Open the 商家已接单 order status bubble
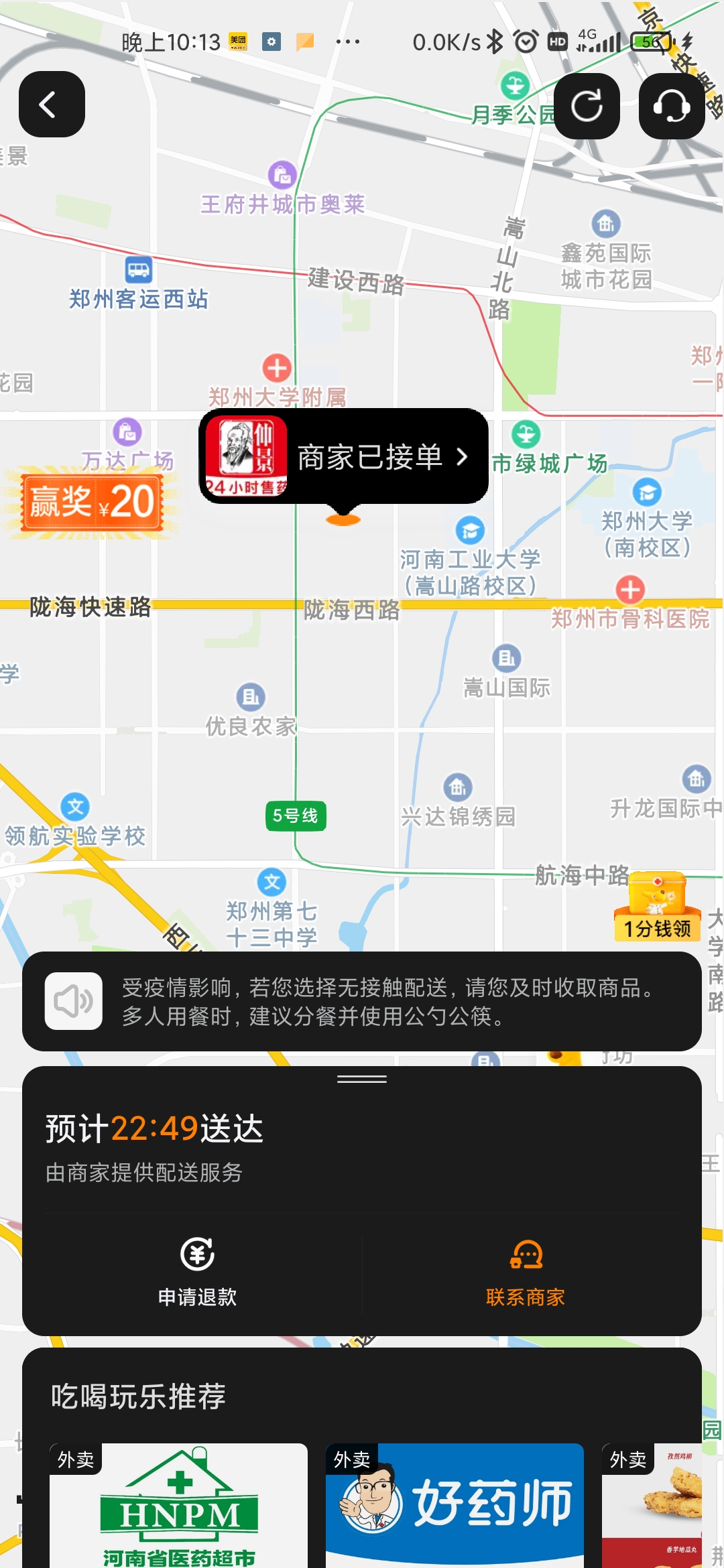This screenshot has height=1568, width=724. pos(344,456)
